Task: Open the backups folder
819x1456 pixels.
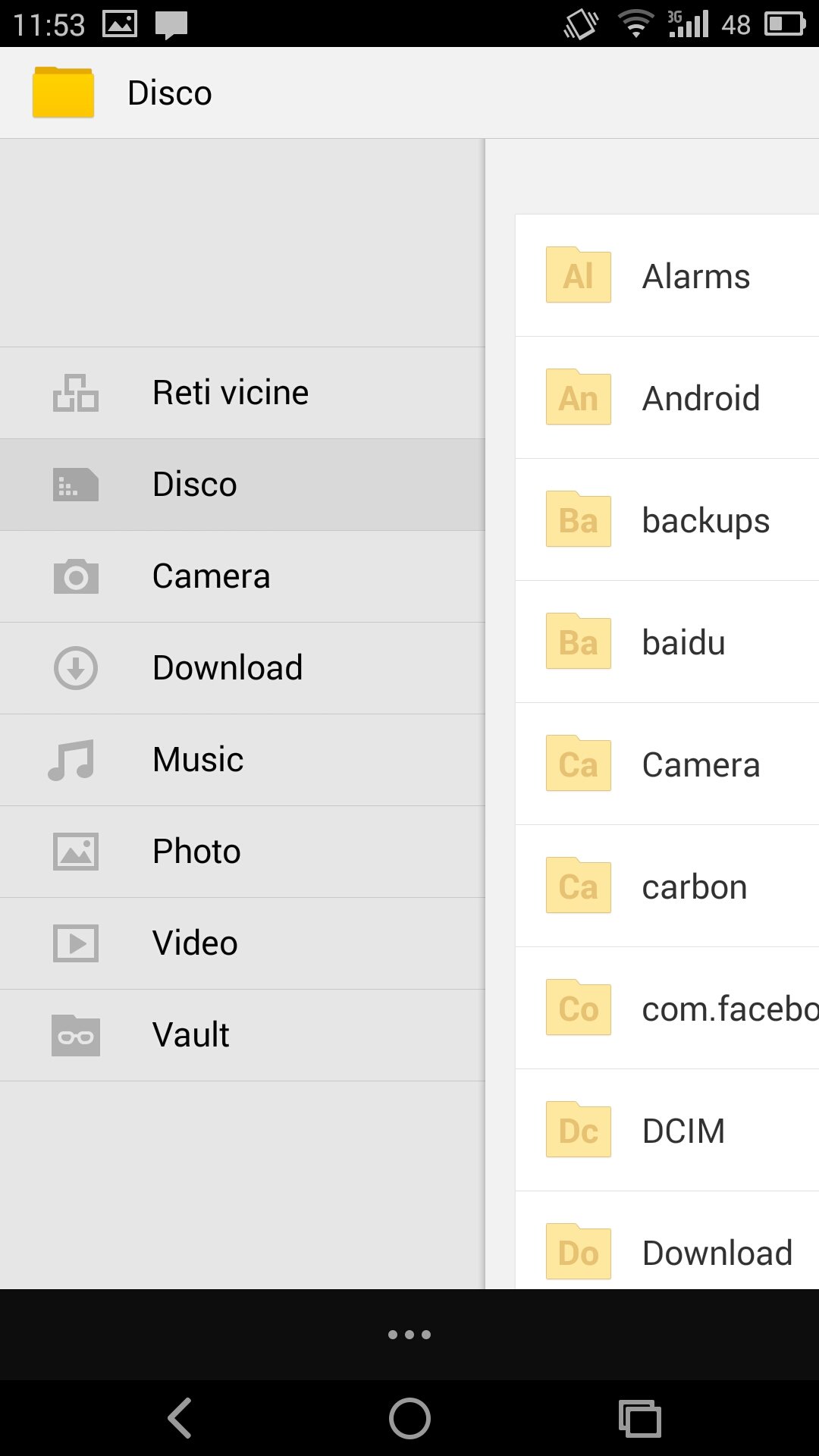Action: tap(667, 520)
